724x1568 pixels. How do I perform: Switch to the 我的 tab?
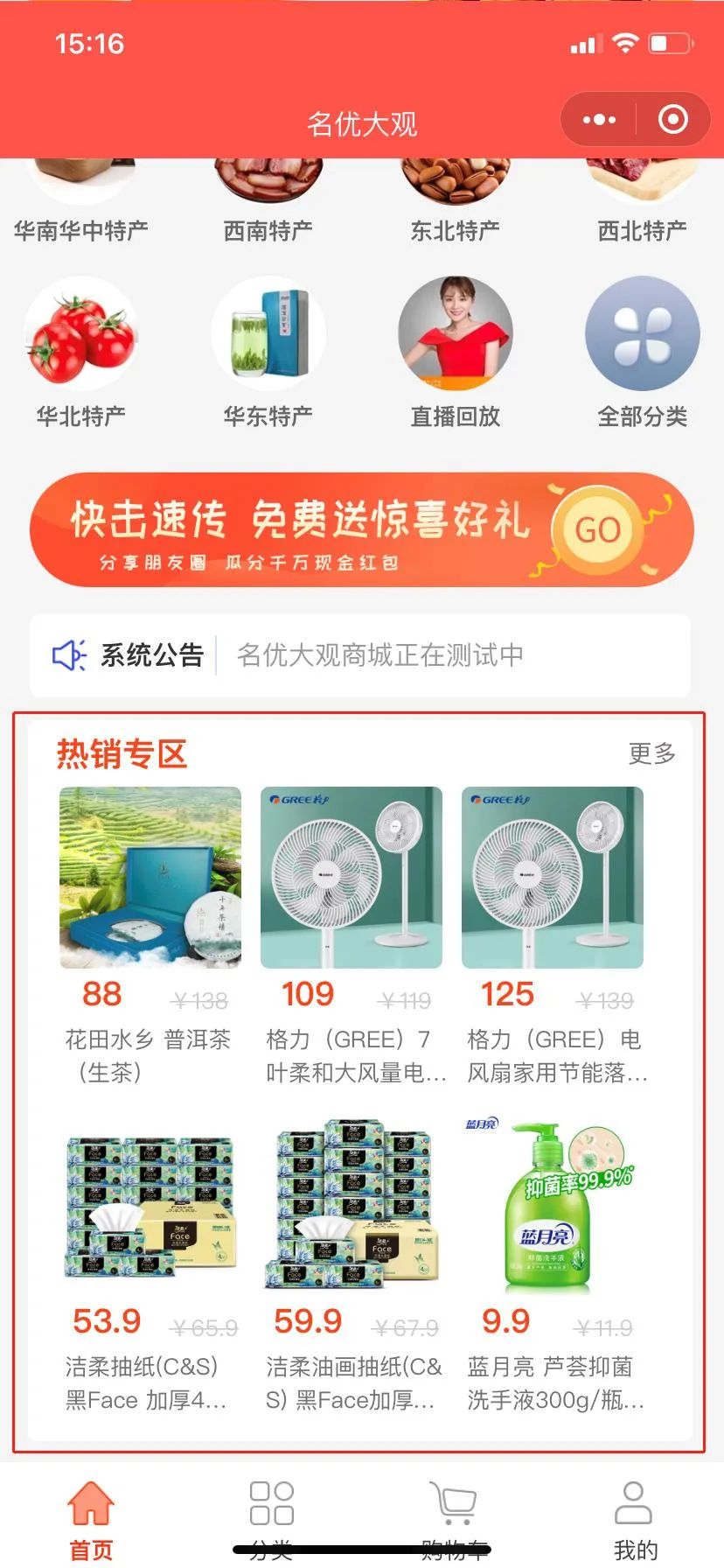634,1519
